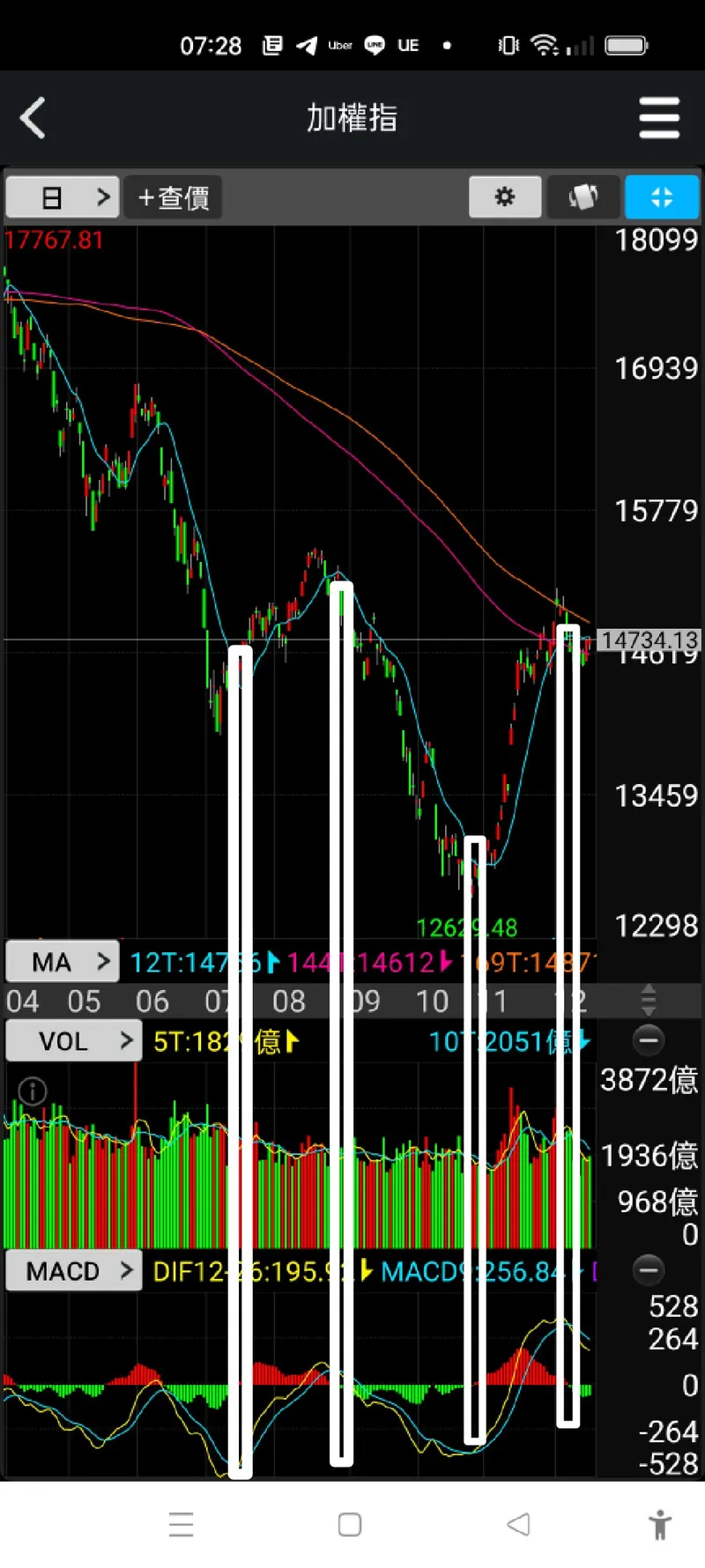Tap the chart resize handle by month axis
The image size is (705, 1568).
pyautogui.click(x=649, y=1000)
